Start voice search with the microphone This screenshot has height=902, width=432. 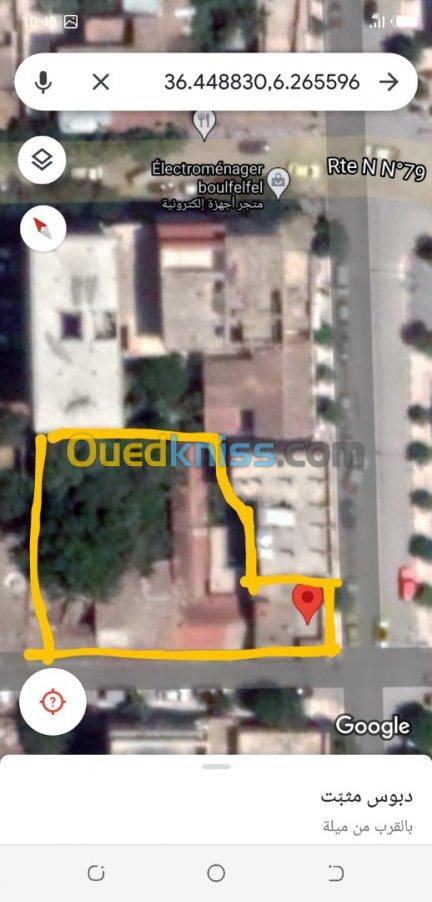[43, 82]
